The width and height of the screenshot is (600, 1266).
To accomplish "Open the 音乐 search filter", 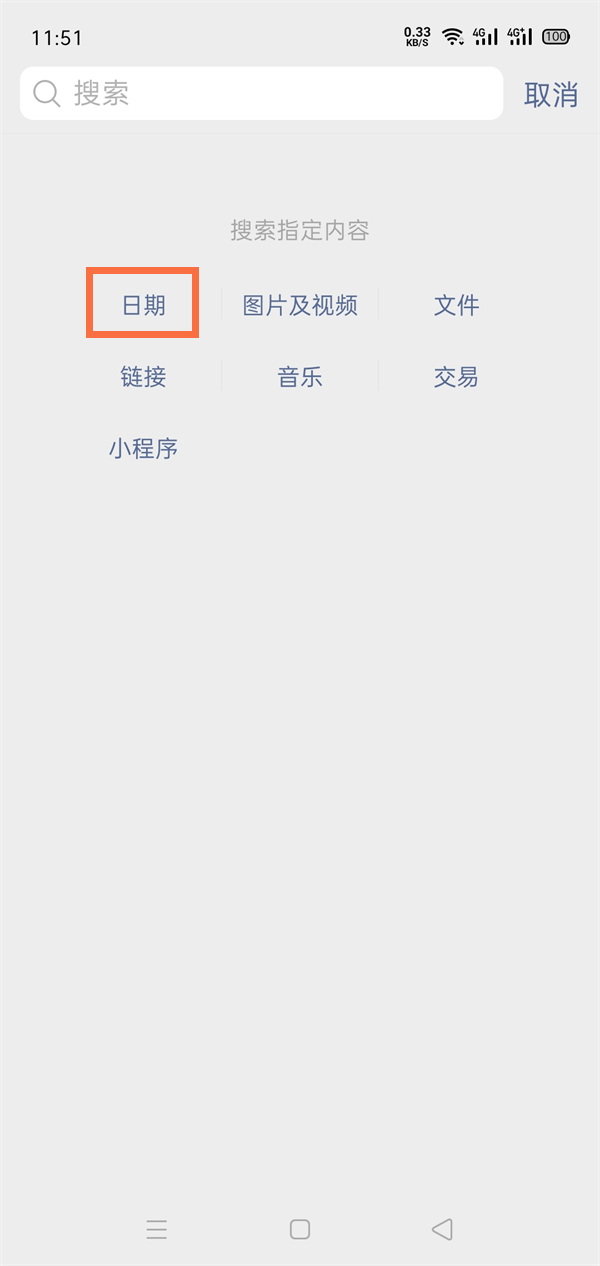I will tap(300, 377).
